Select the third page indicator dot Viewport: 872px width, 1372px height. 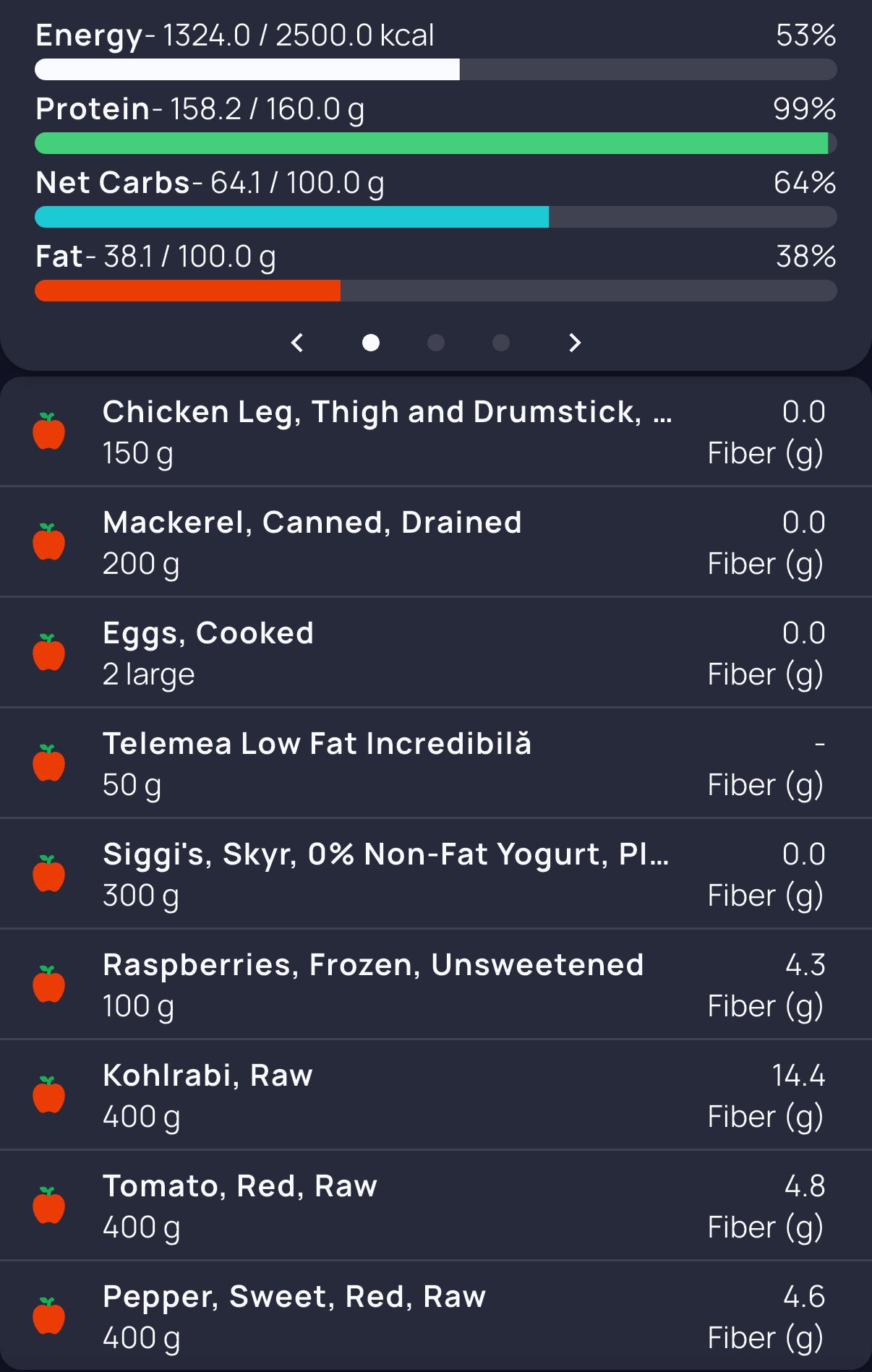tap(501, 343)
